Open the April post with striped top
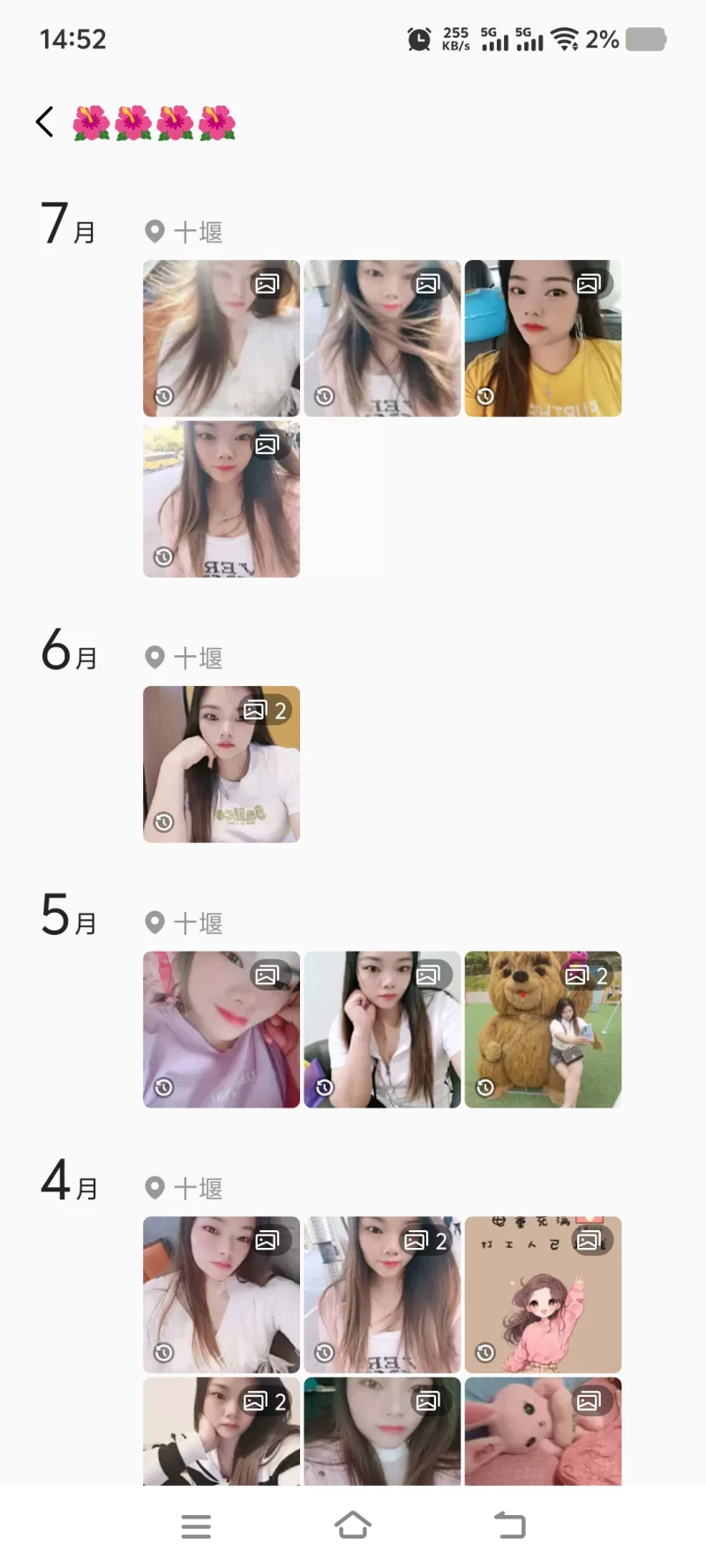 222,1430
